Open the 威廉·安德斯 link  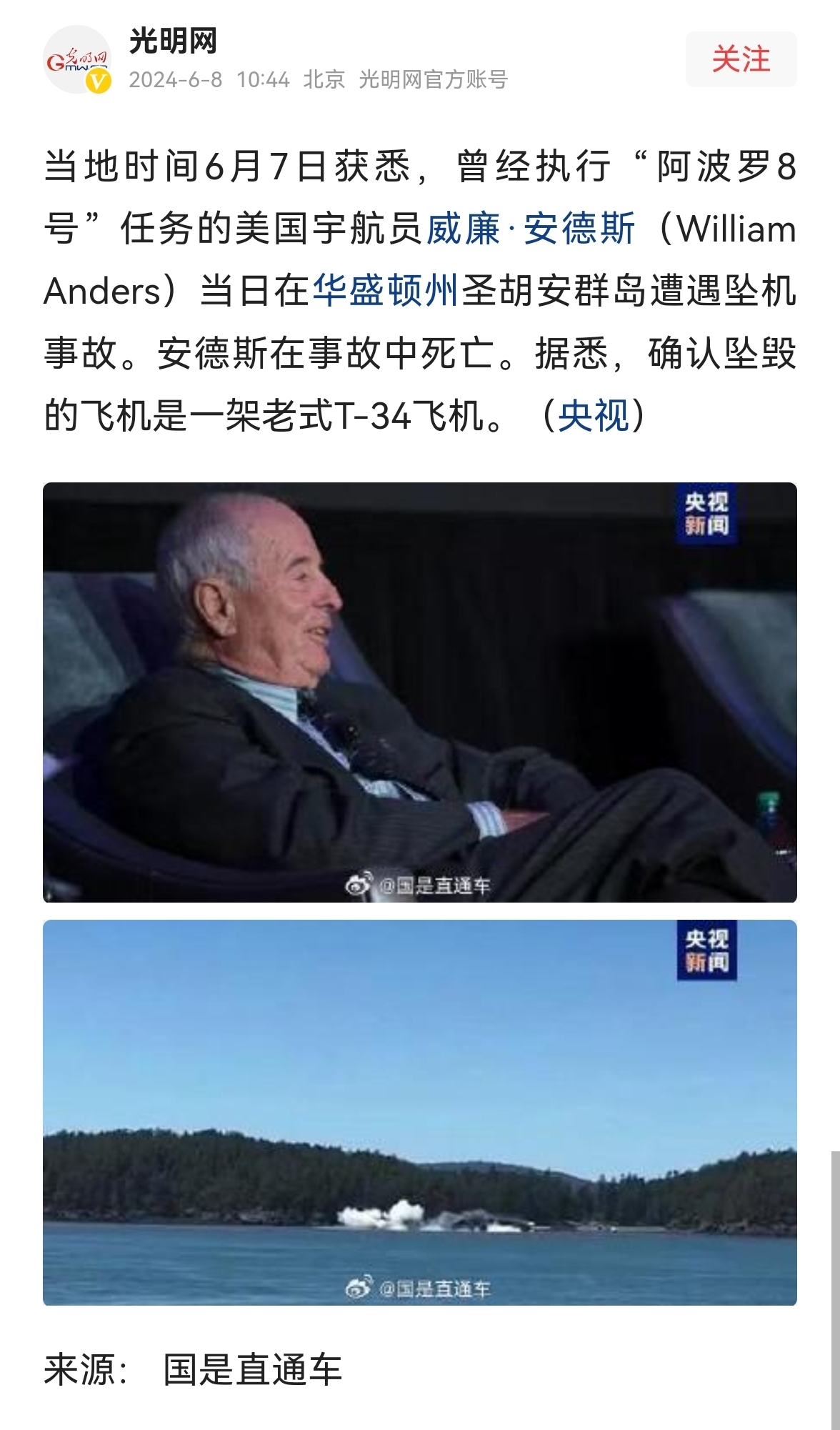[531, 229]
